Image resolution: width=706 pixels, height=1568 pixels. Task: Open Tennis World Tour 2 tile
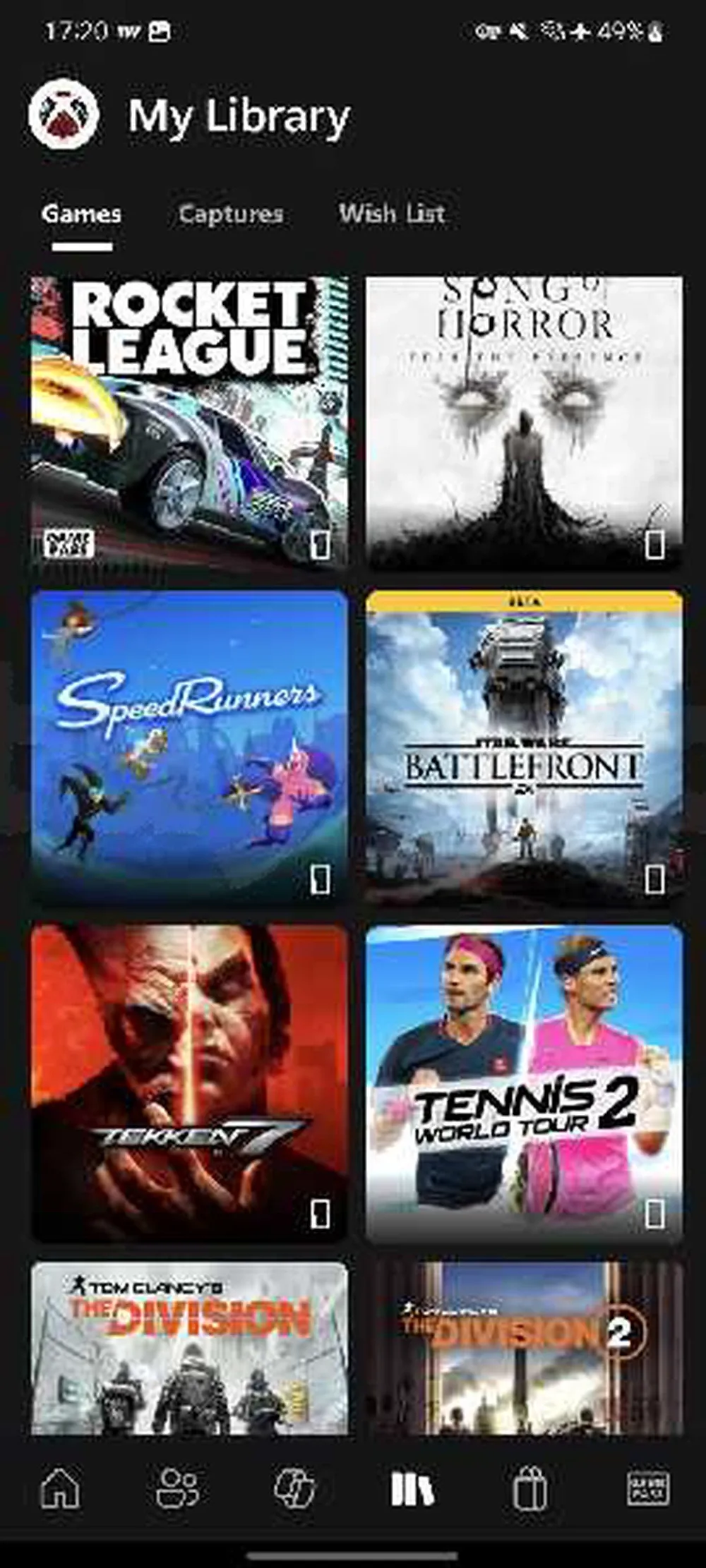tap(524, 1083)
